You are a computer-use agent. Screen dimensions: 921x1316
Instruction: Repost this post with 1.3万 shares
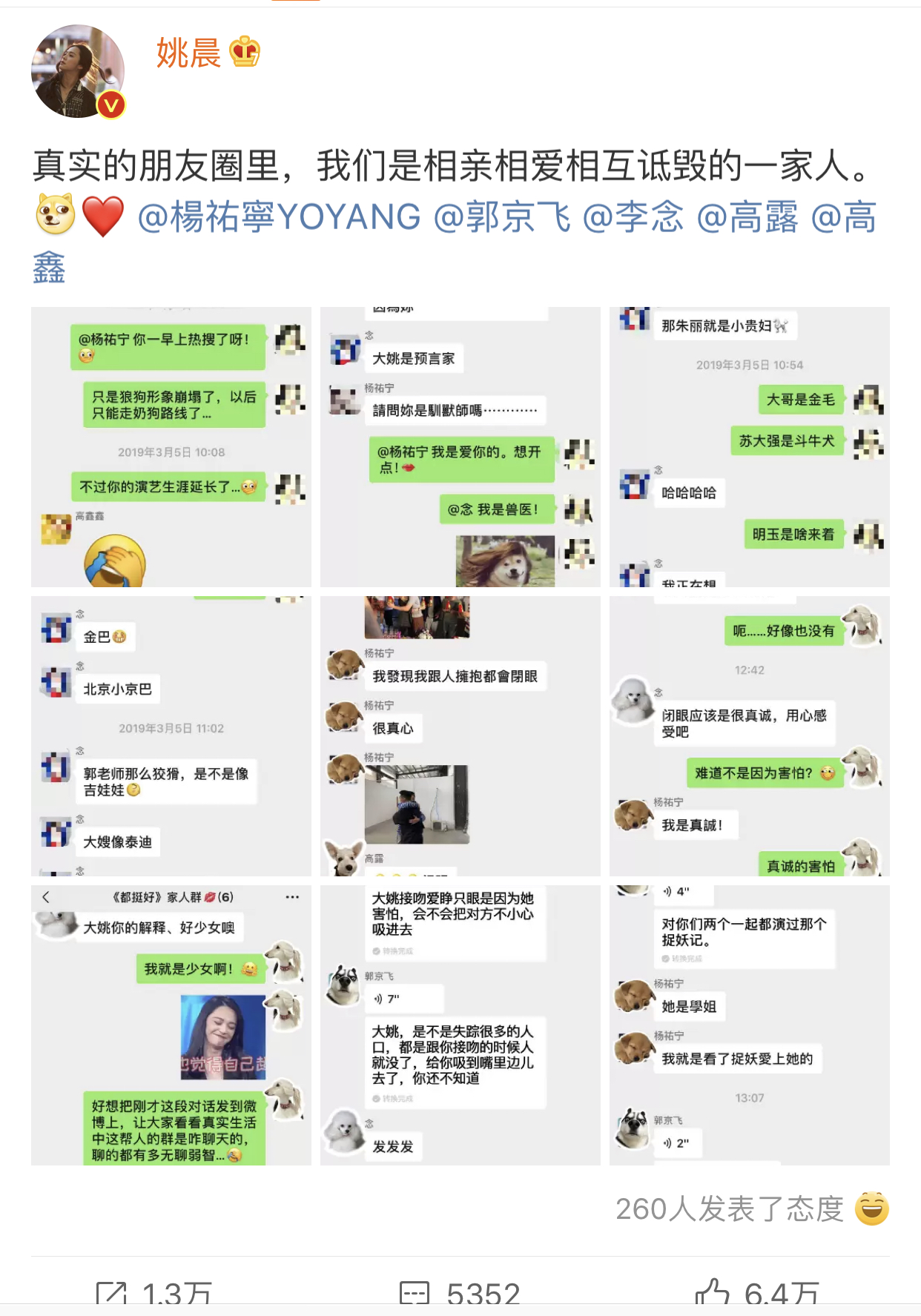(154, 1294)
